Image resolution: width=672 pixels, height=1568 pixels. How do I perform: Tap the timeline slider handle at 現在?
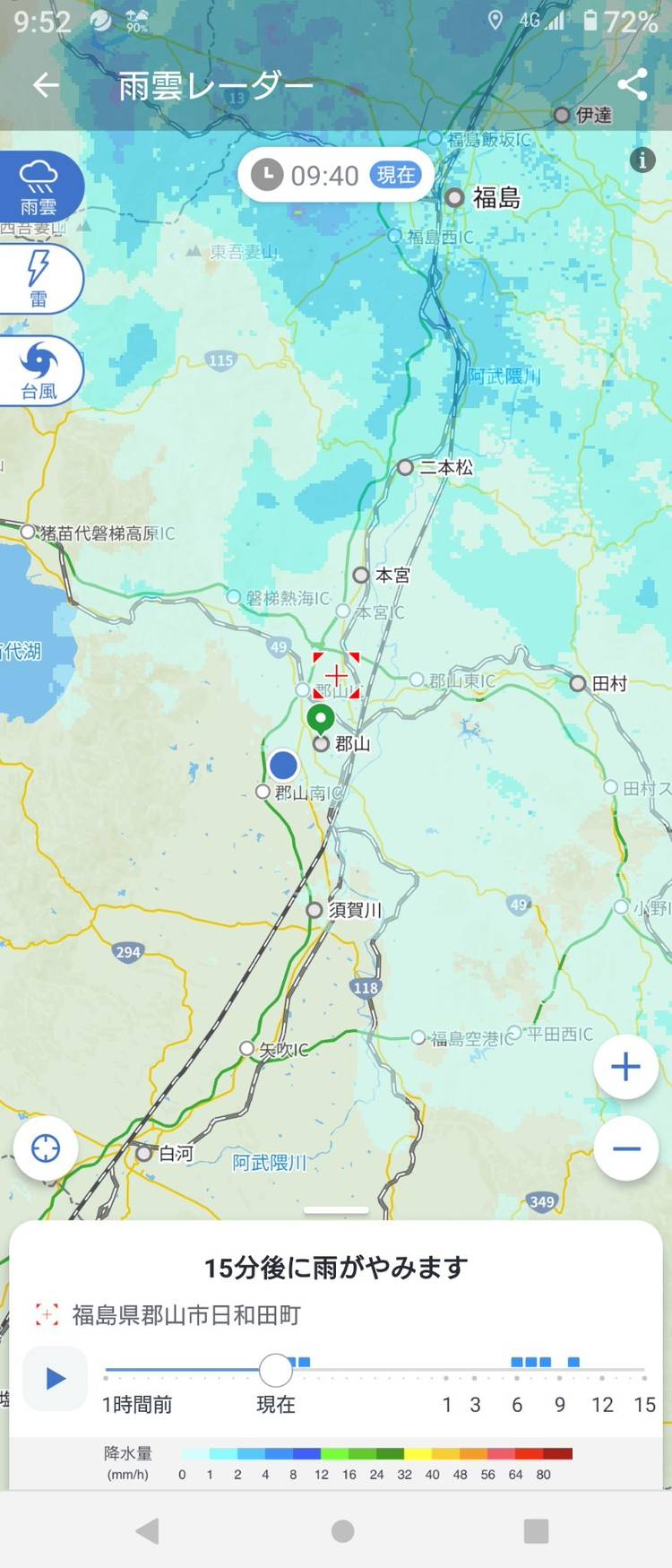pyautogui.click(x=276, y=1370)
